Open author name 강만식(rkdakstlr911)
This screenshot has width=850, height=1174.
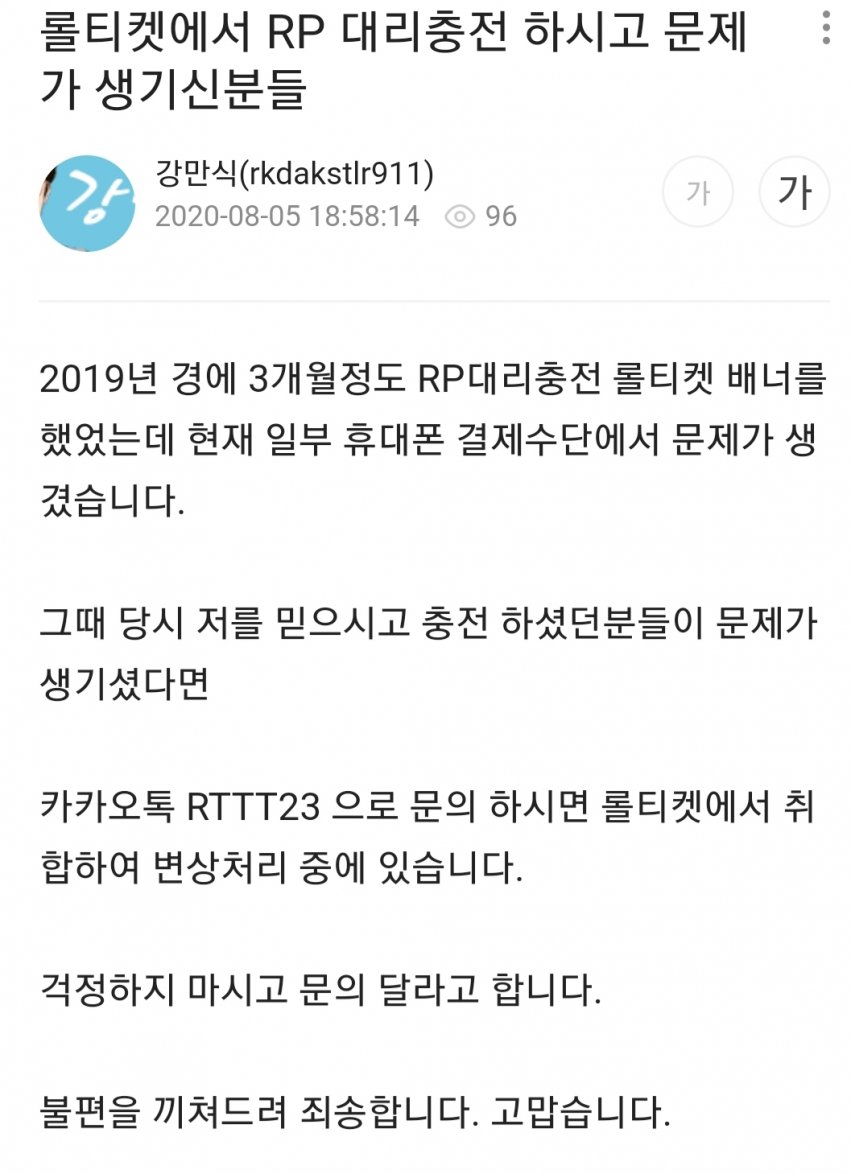[295, 174]
